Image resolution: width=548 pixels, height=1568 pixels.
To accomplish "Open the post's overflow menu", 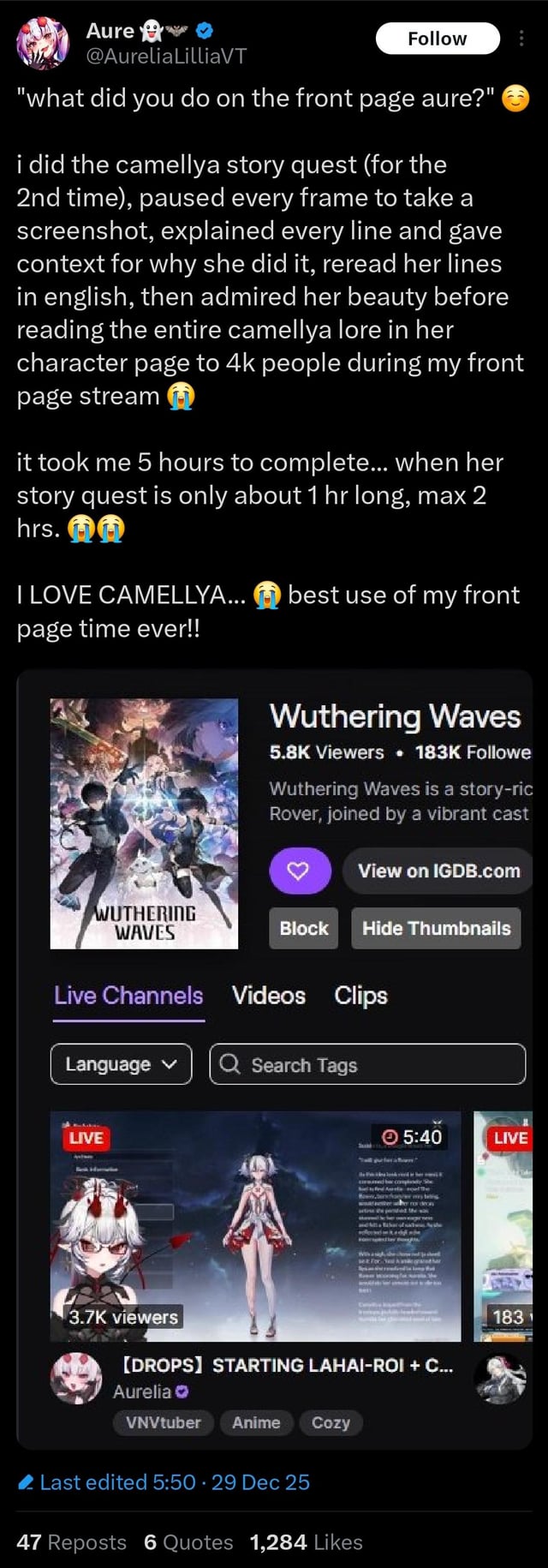I will click(x=521, y=39).
